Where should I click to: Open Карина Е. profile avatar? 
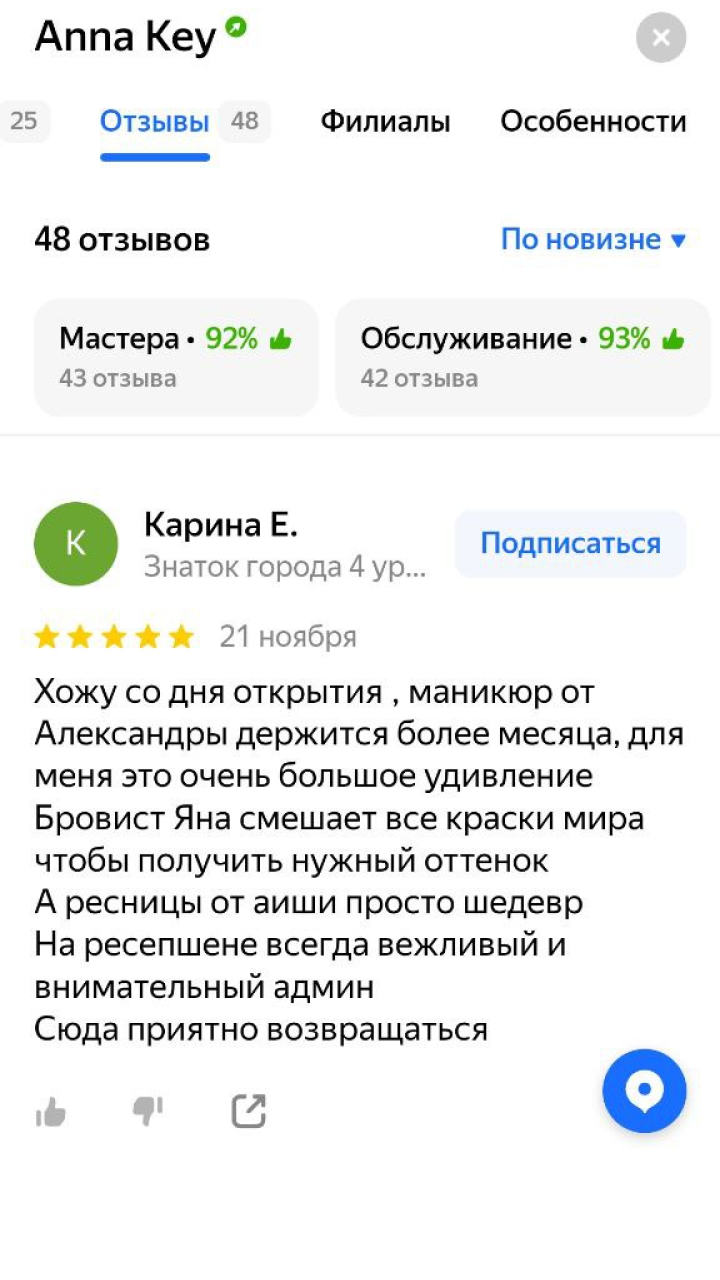(x=76, y=544)
